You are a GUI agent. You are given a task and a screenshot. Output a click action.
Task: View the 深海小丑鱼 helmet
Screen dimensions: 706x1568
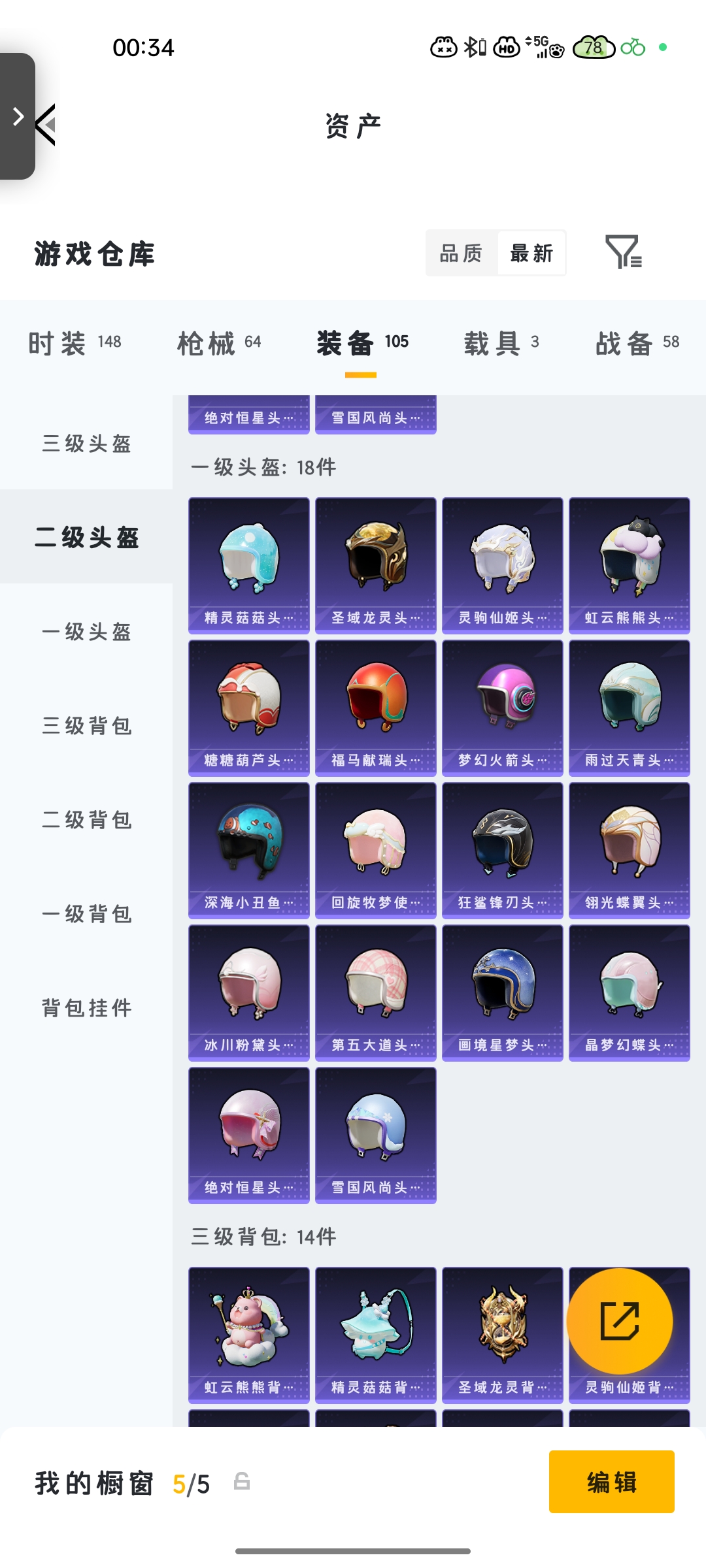click(248, 850)
